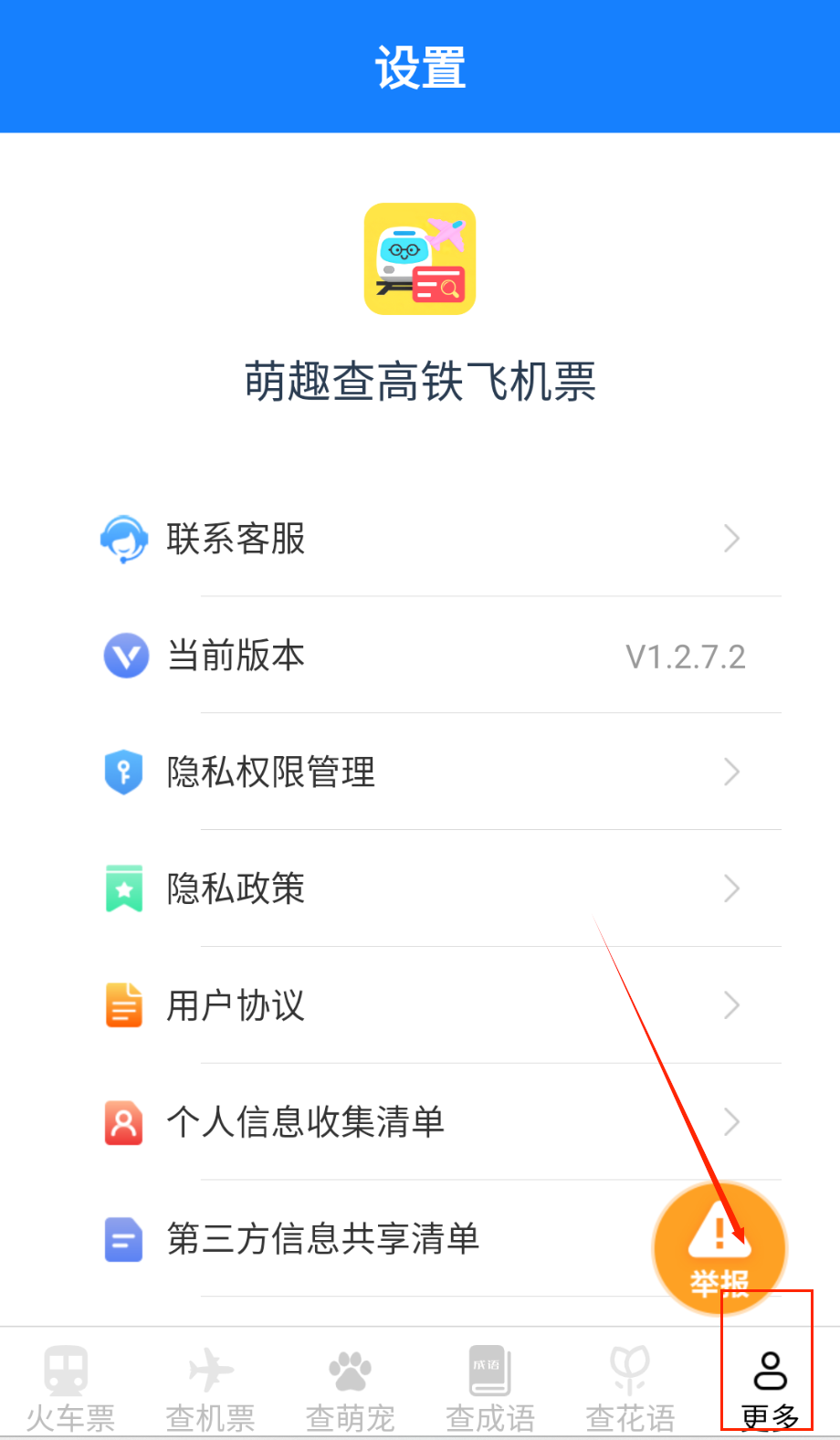Open the 查花语 tab
The width and height of the screenshot is (840, 1440).
[x=630, y=1388]
